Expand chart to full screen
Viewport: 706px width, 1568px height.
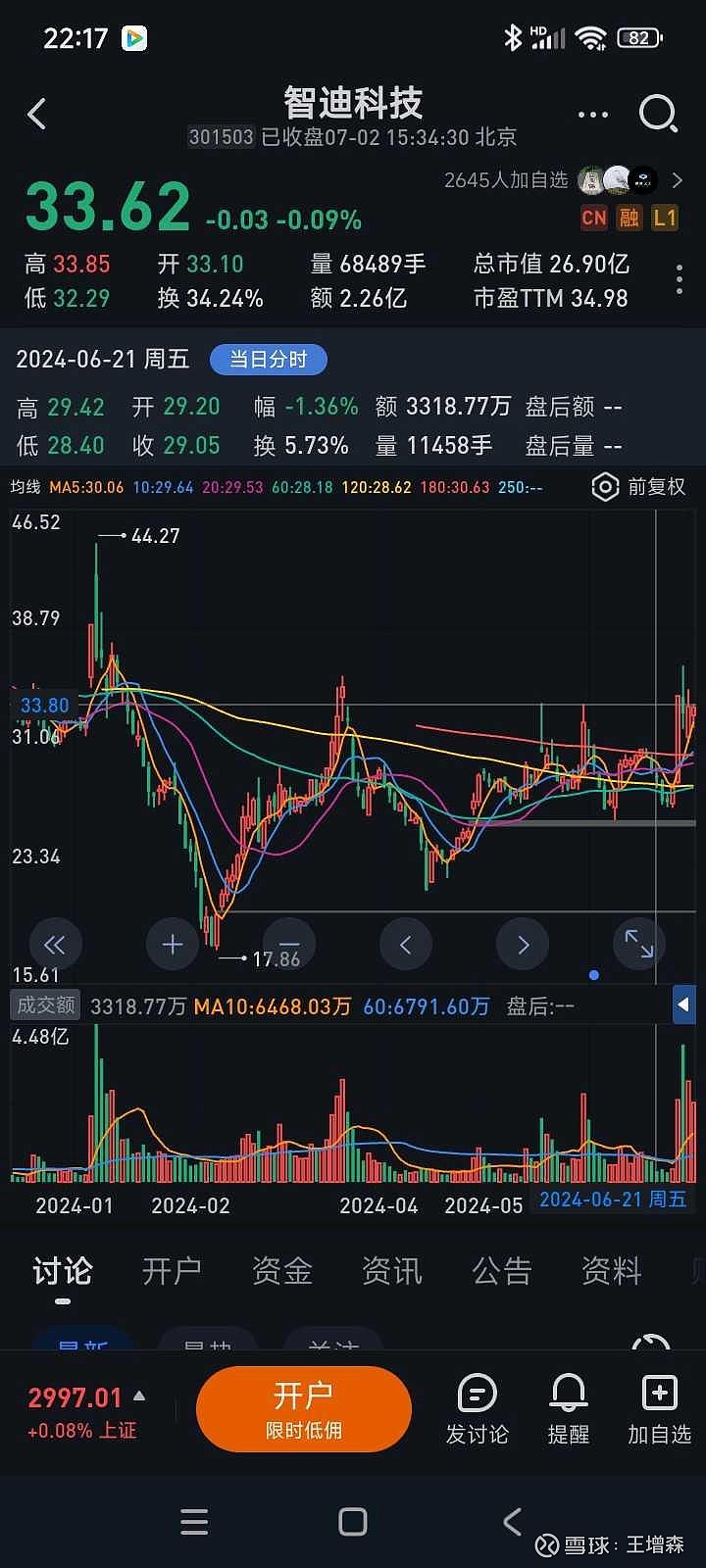click(639, 944)
